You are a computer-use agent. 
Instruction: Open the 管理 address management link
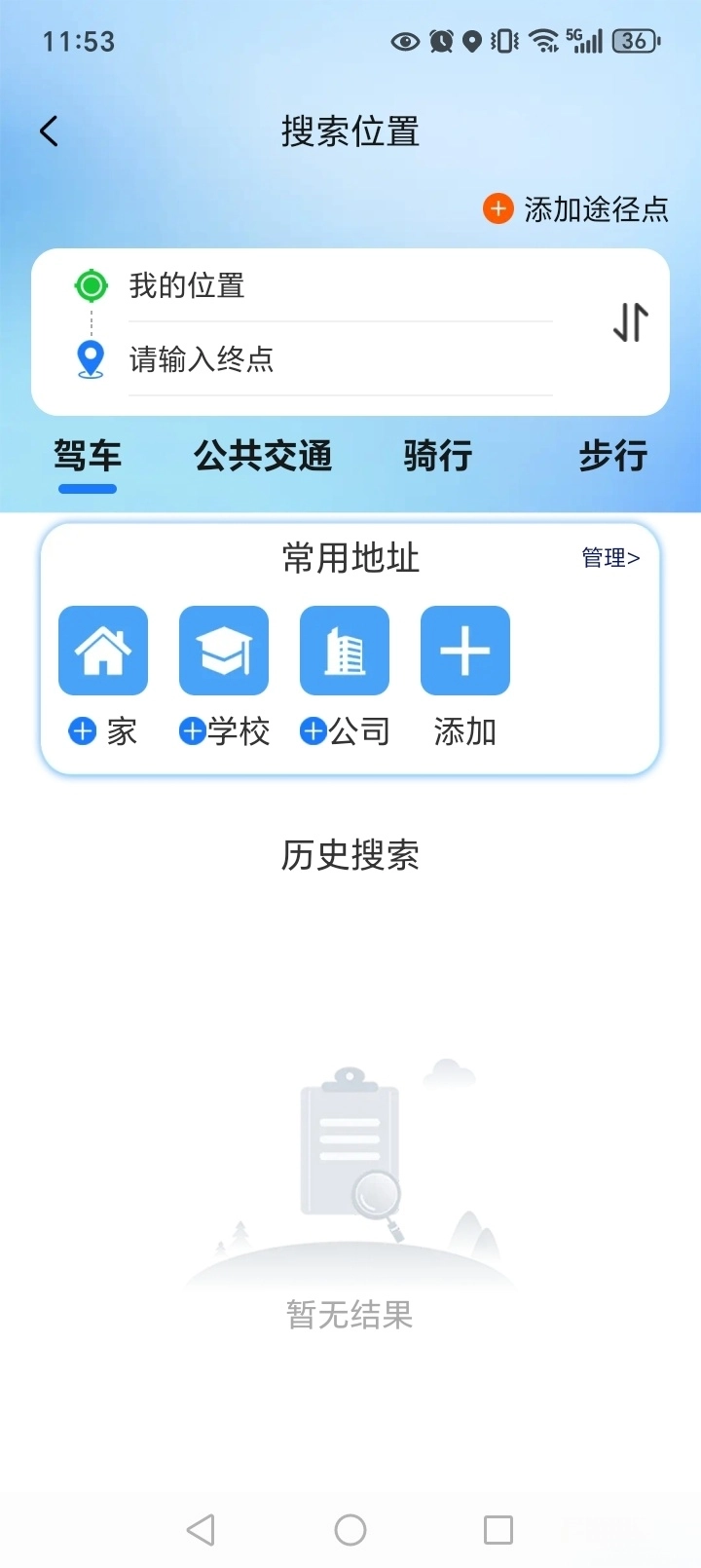coord(609,558)
